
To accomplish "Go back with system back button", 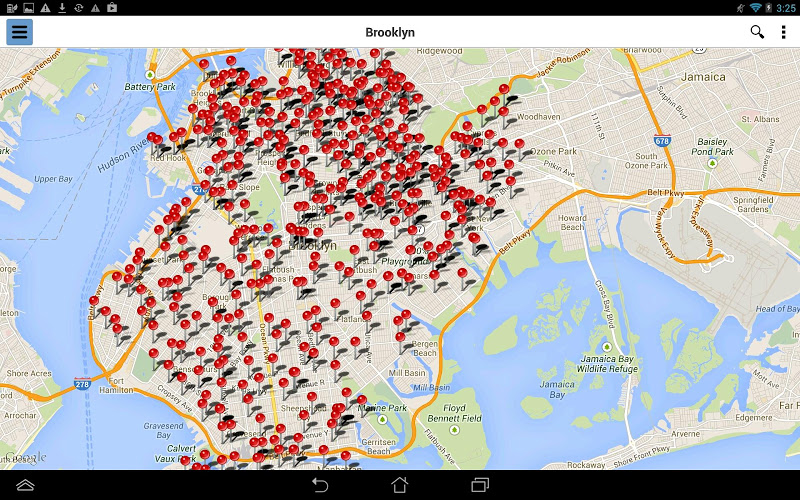I will click(320, 485).
